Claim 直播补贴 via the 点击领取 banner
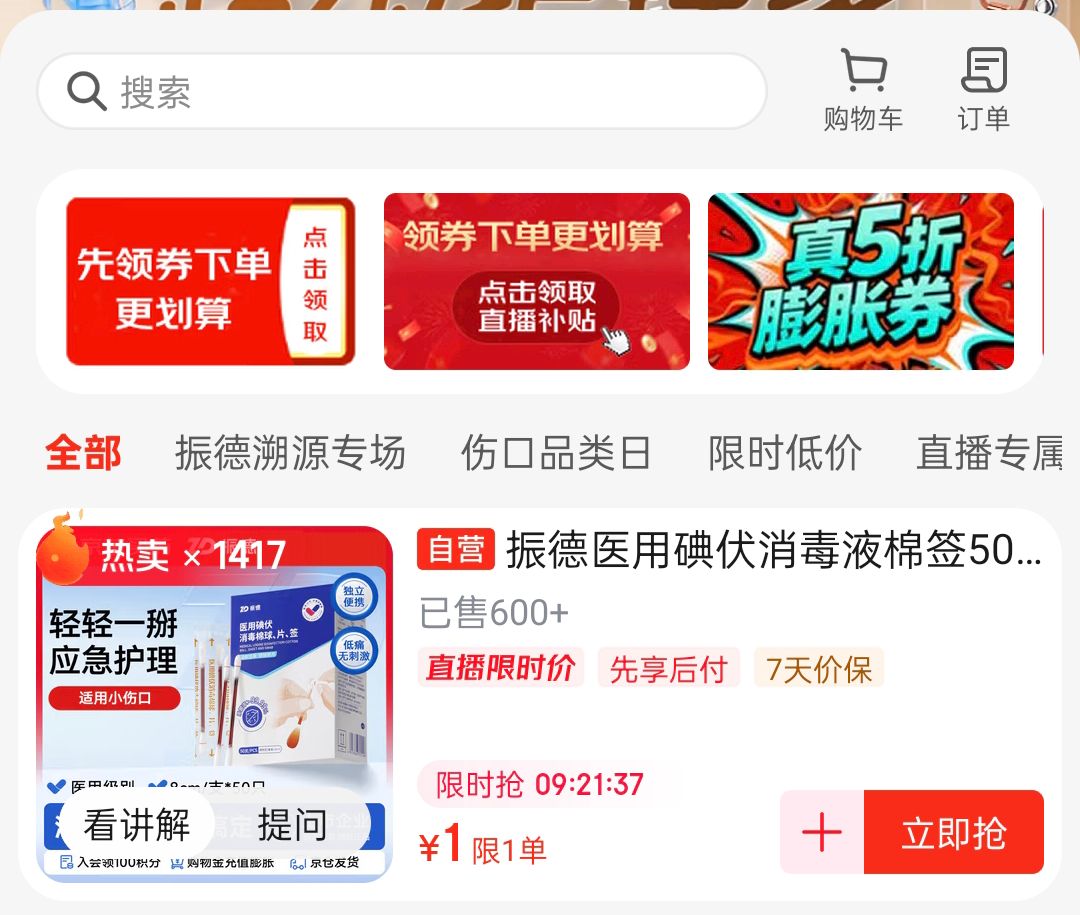The image size is (1080, 915). click(537, 281)
